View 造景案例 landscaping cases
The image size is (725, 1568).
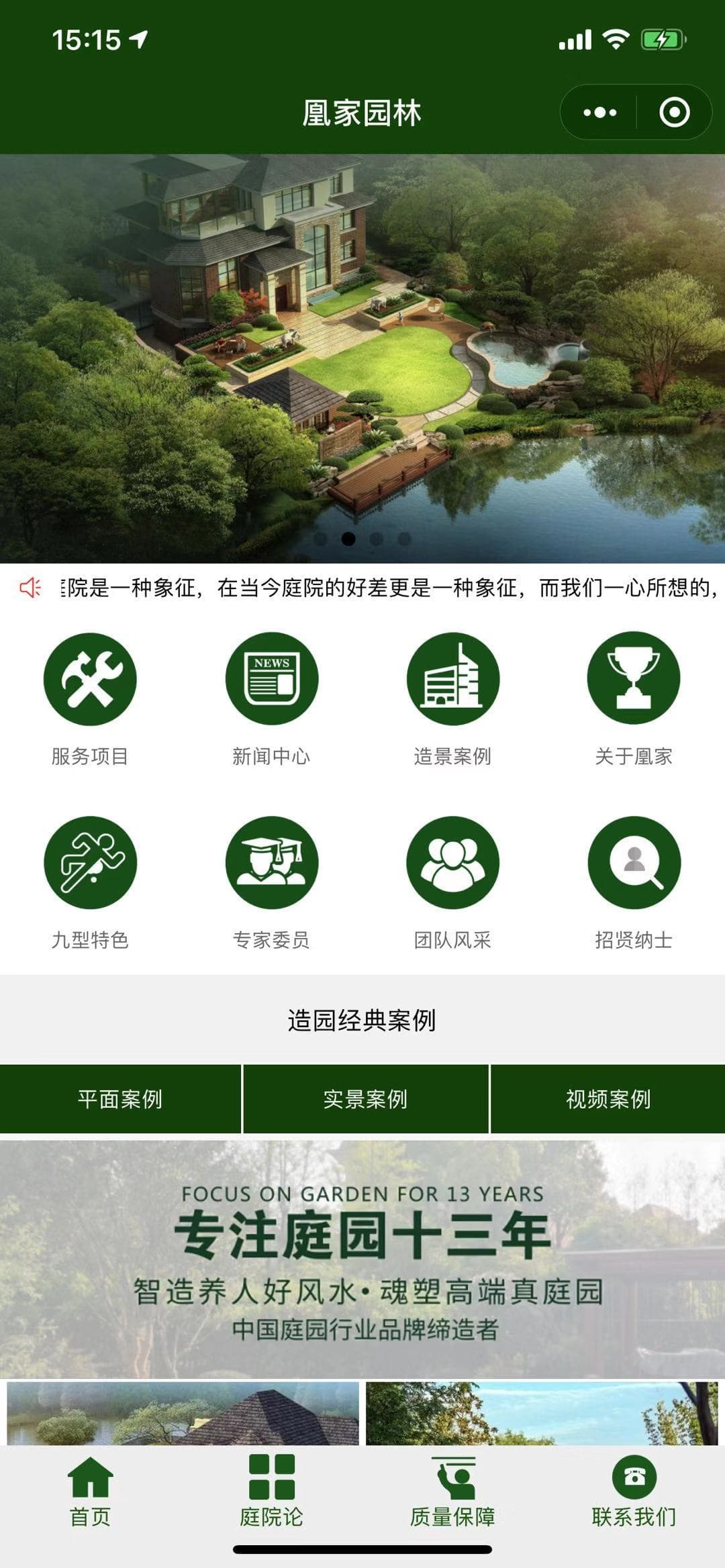tap(452, 698)
